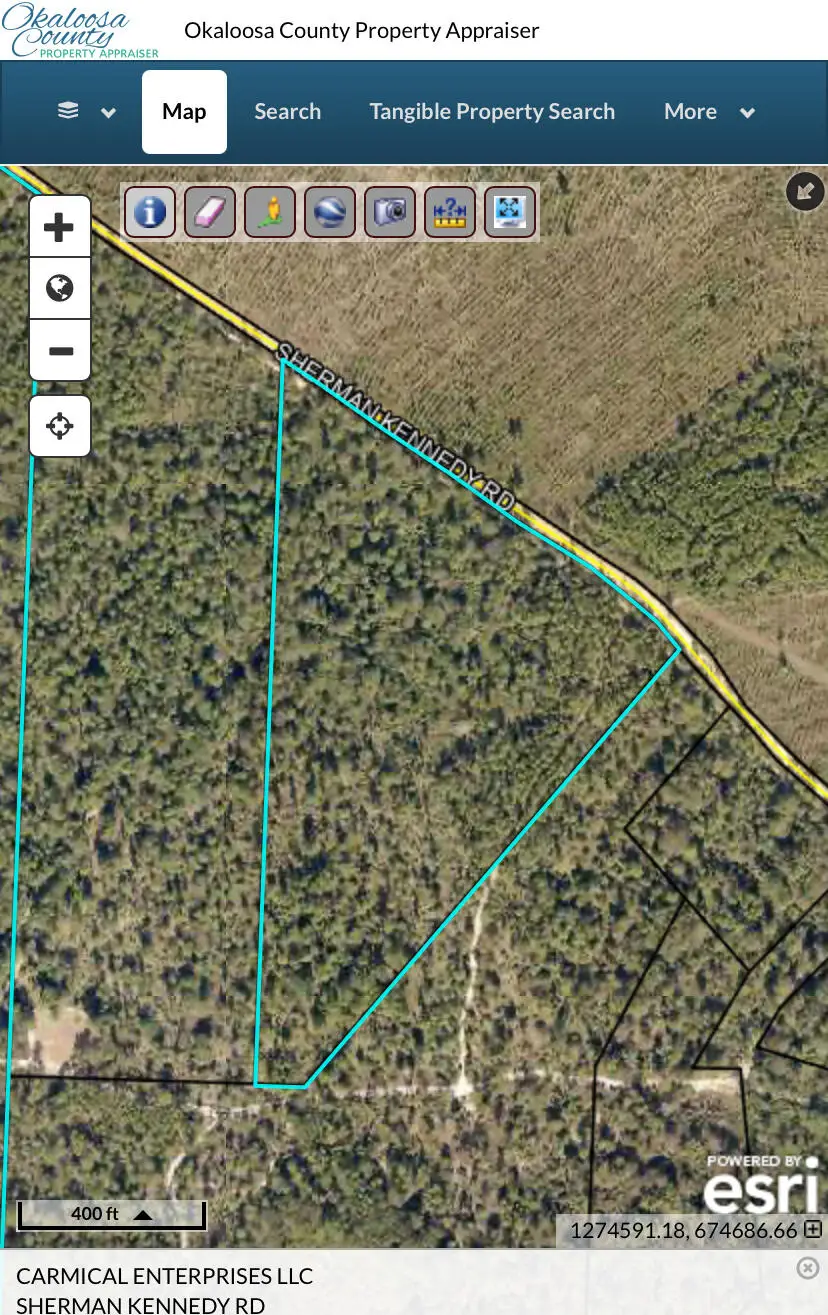Expand the layers dropdown chevron
The image size is (828, 1315).
108,113
